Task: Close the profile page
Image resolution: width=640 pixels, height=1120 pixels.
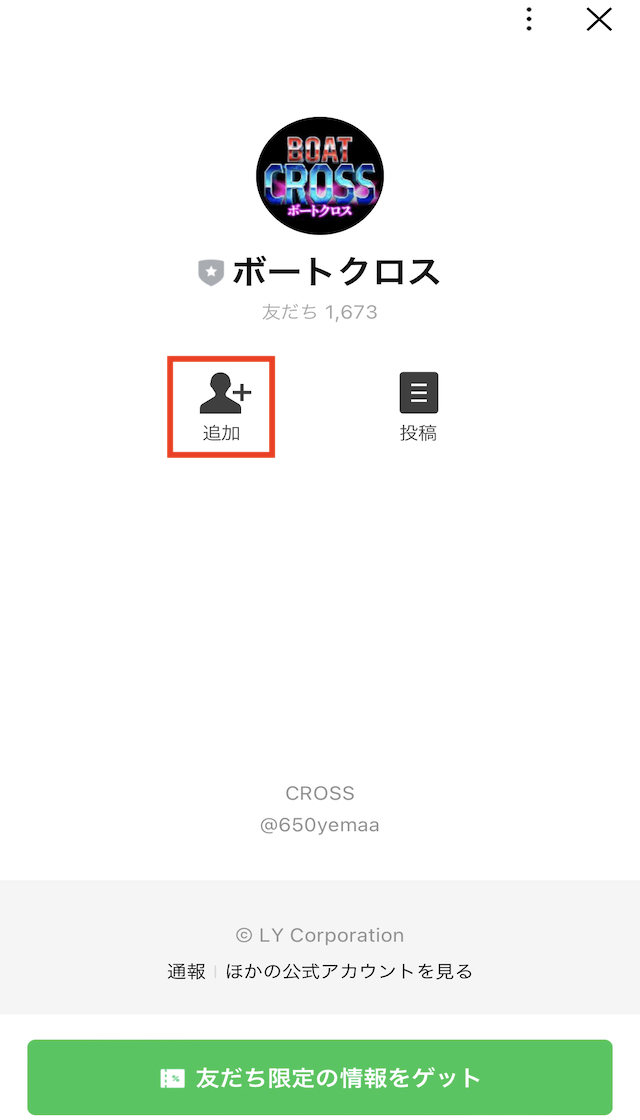Action: click(598, 19)
